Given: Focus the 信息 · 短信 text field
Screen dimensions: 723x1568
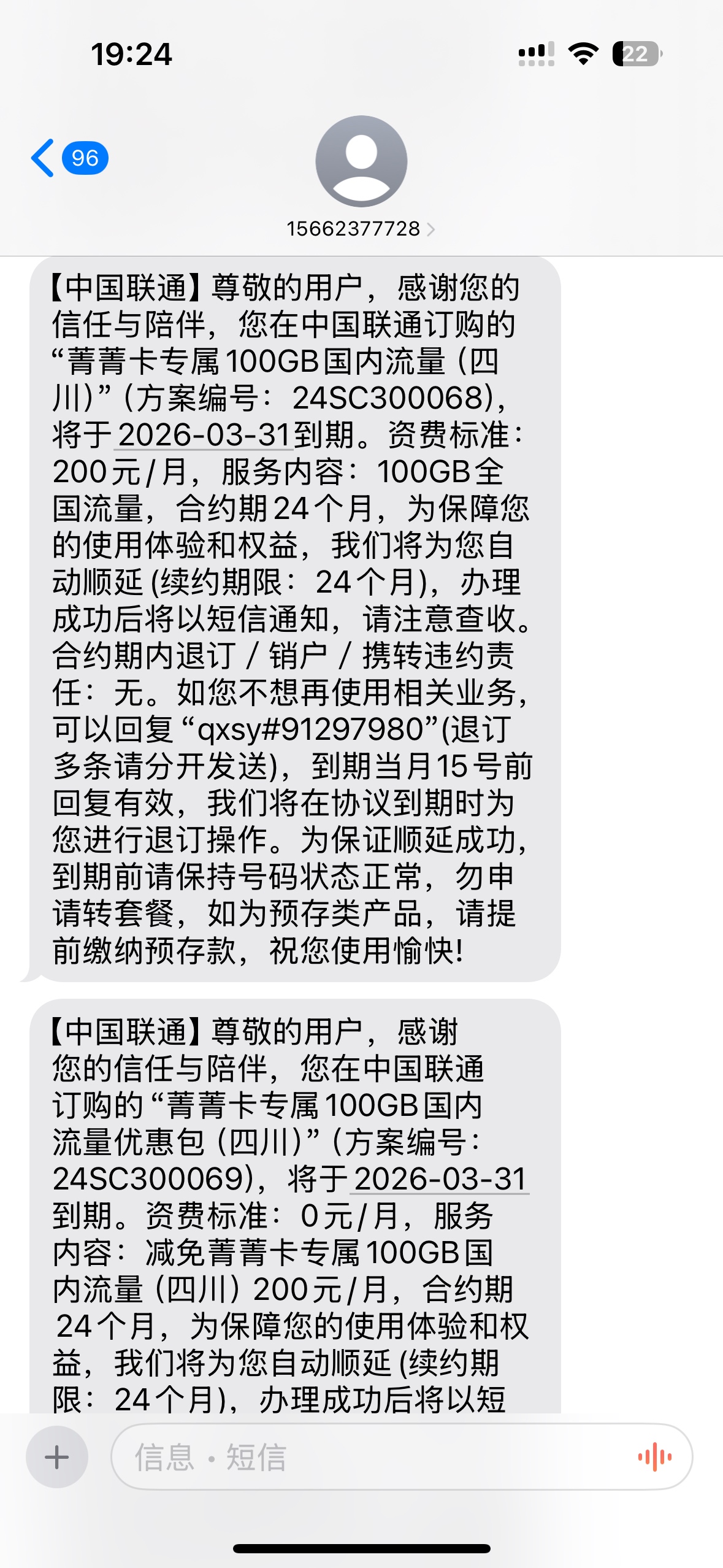Looking at the screenshot, I should (368, 1457).
